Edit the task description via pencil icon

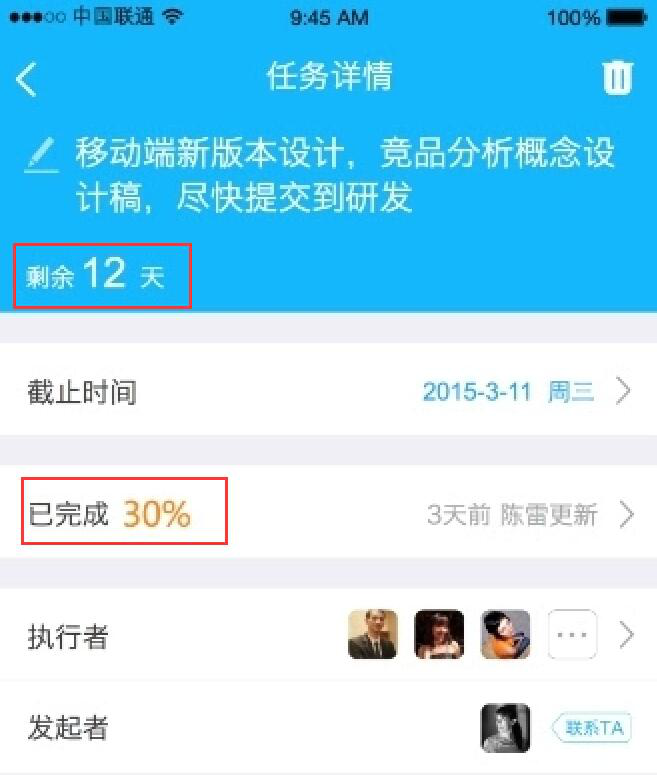point(41,157)
